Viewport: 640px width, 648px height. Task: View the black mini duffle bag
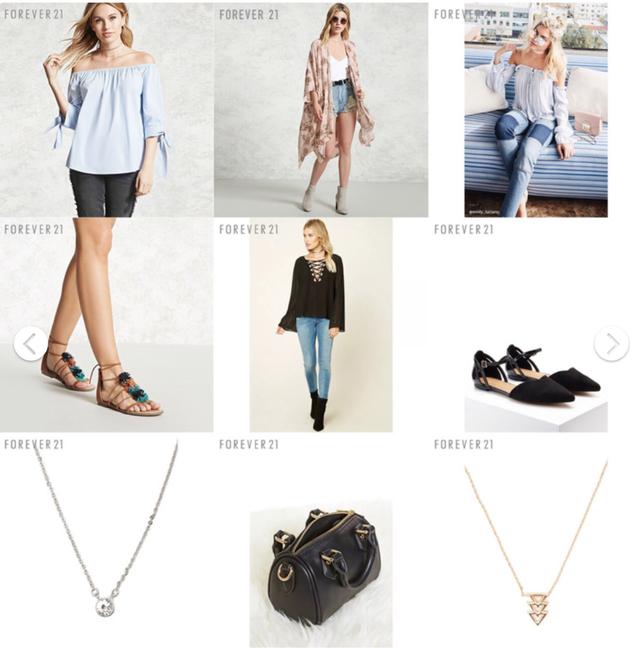pos(322,565)
